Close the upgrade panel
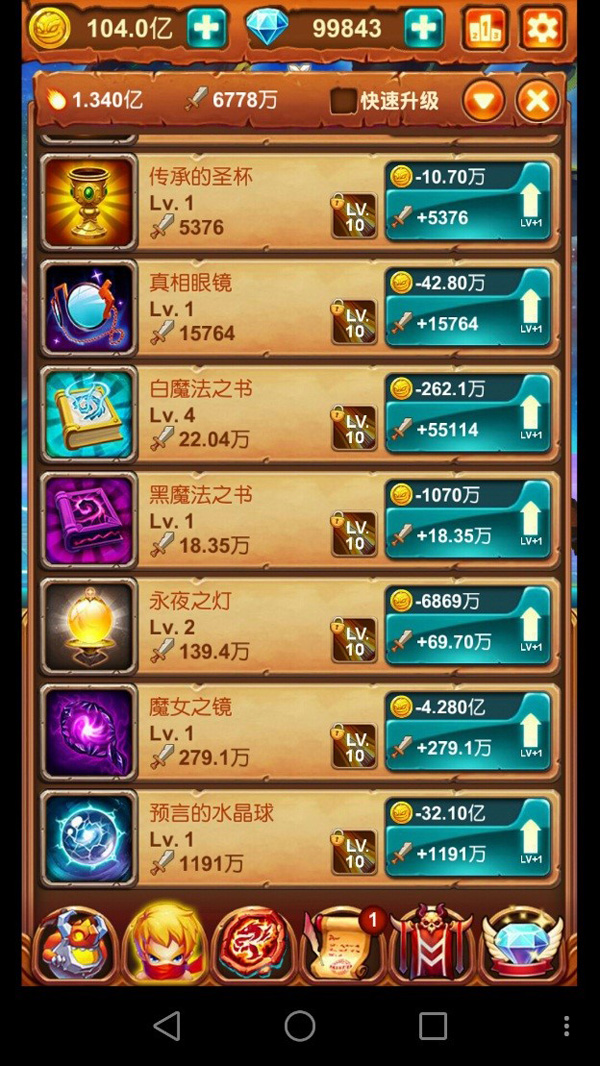The image size is (600, 1066). (x=537, y=101)
